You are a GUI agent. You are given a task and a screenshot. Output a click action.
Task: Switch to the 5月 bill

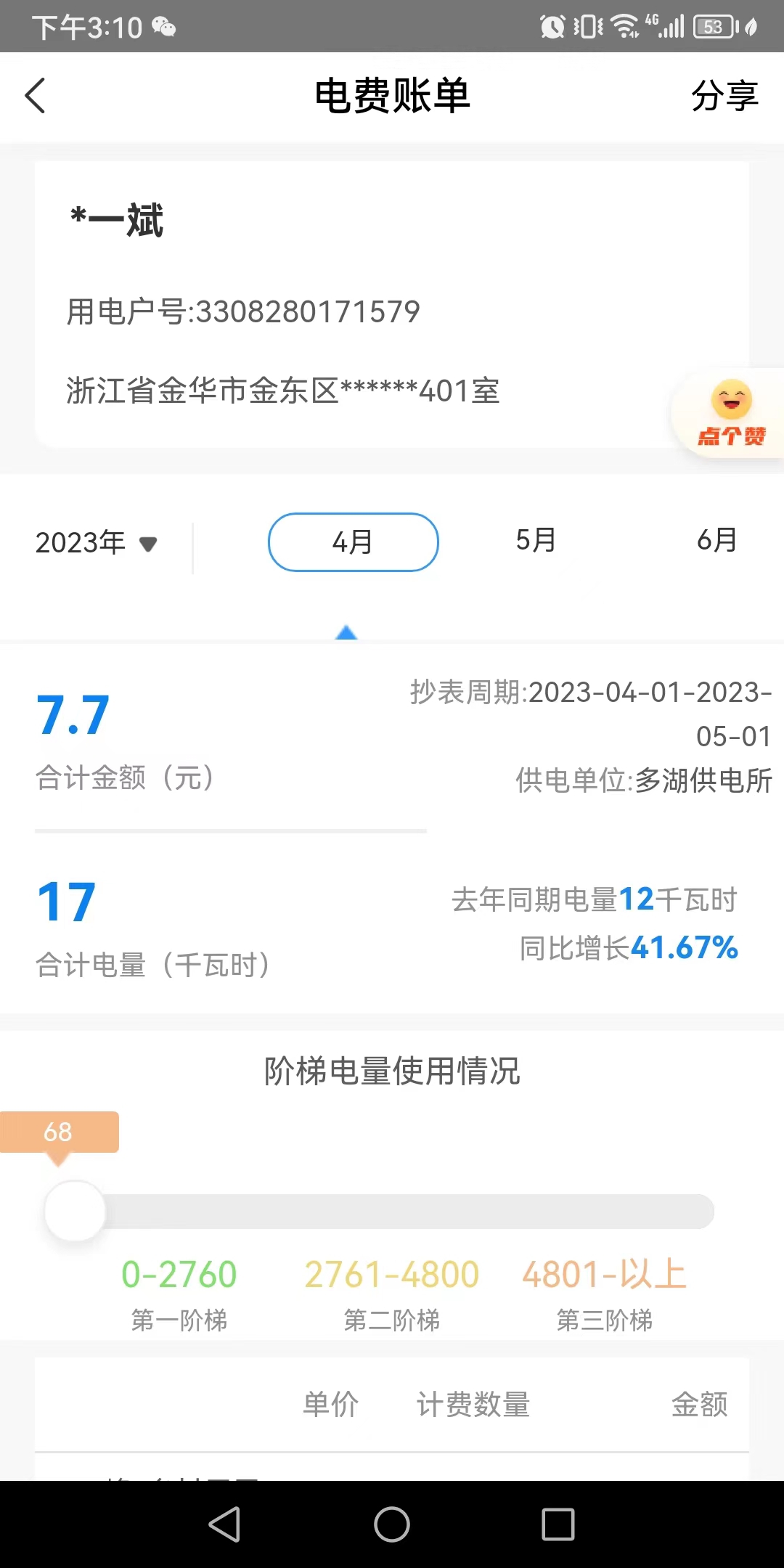[x=536, y=541]
